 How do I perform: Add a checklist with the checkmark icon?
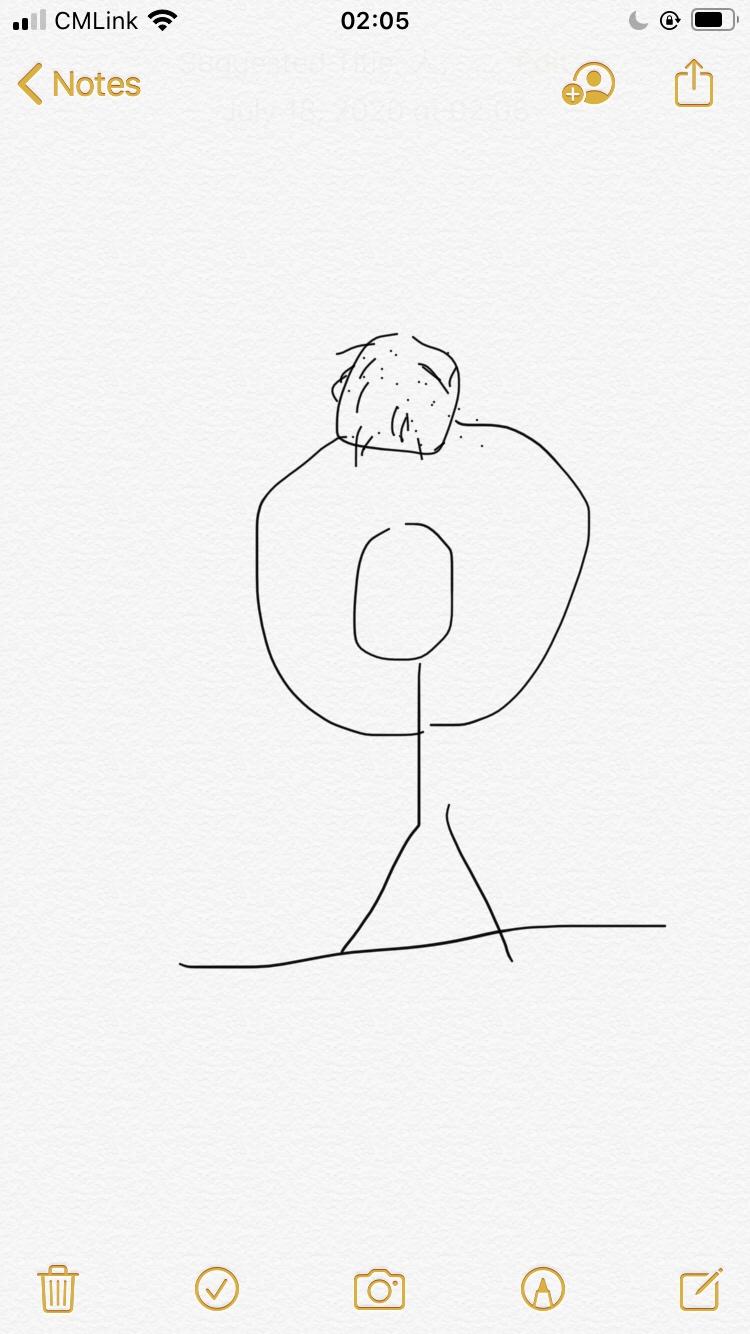pos(217,1289)
